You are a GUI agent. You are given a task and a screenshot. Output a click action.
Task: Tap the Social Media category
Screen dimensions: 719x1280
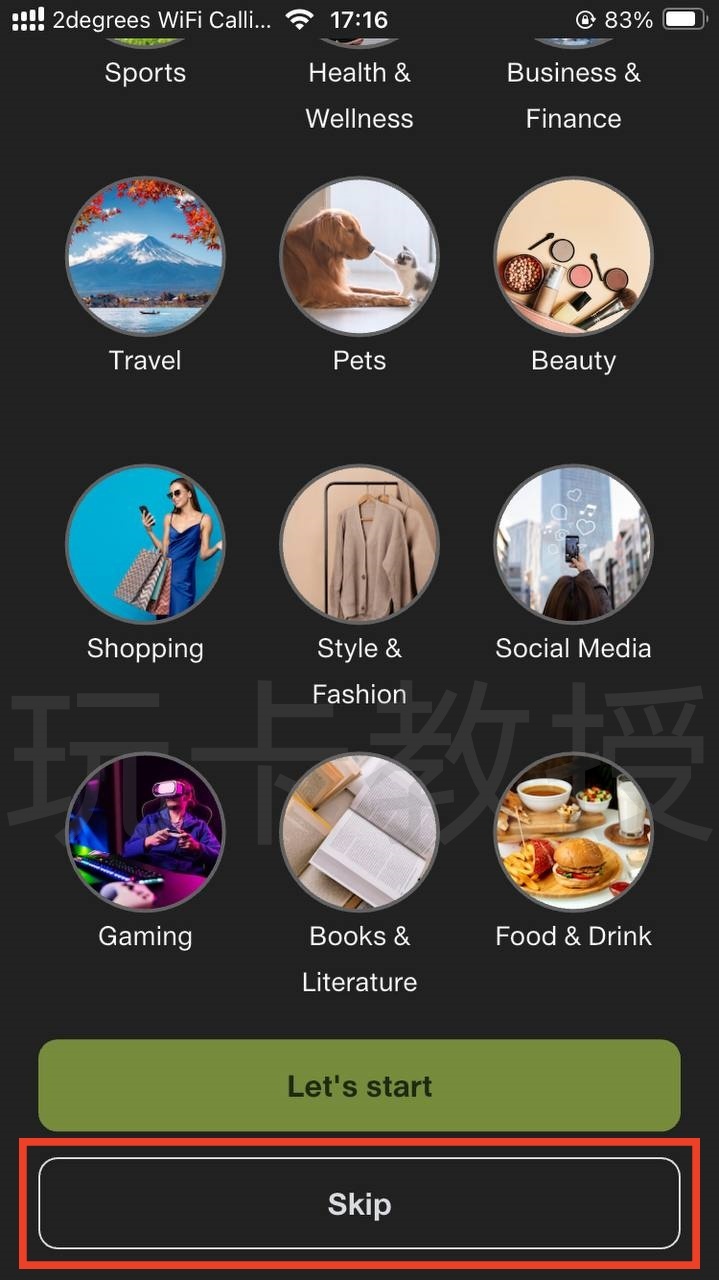tap(573, 544)
